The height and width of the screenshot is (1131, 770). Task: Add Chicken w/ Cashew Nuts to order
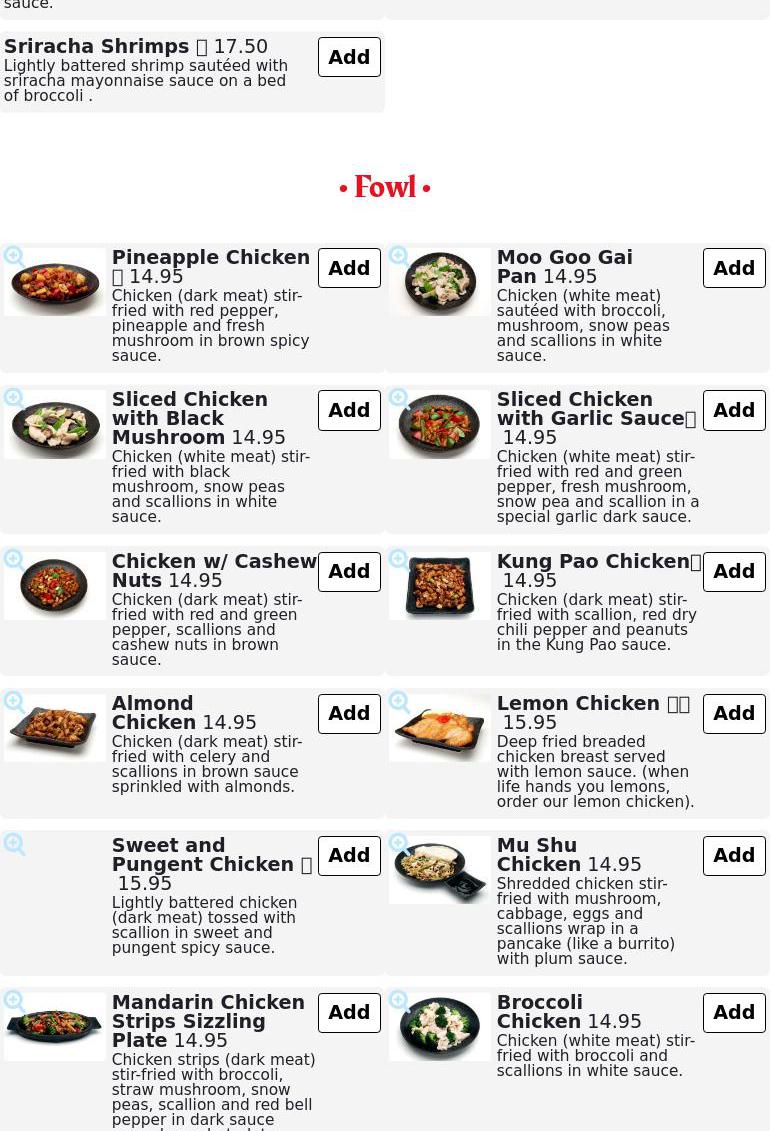(x=349, y=572)
